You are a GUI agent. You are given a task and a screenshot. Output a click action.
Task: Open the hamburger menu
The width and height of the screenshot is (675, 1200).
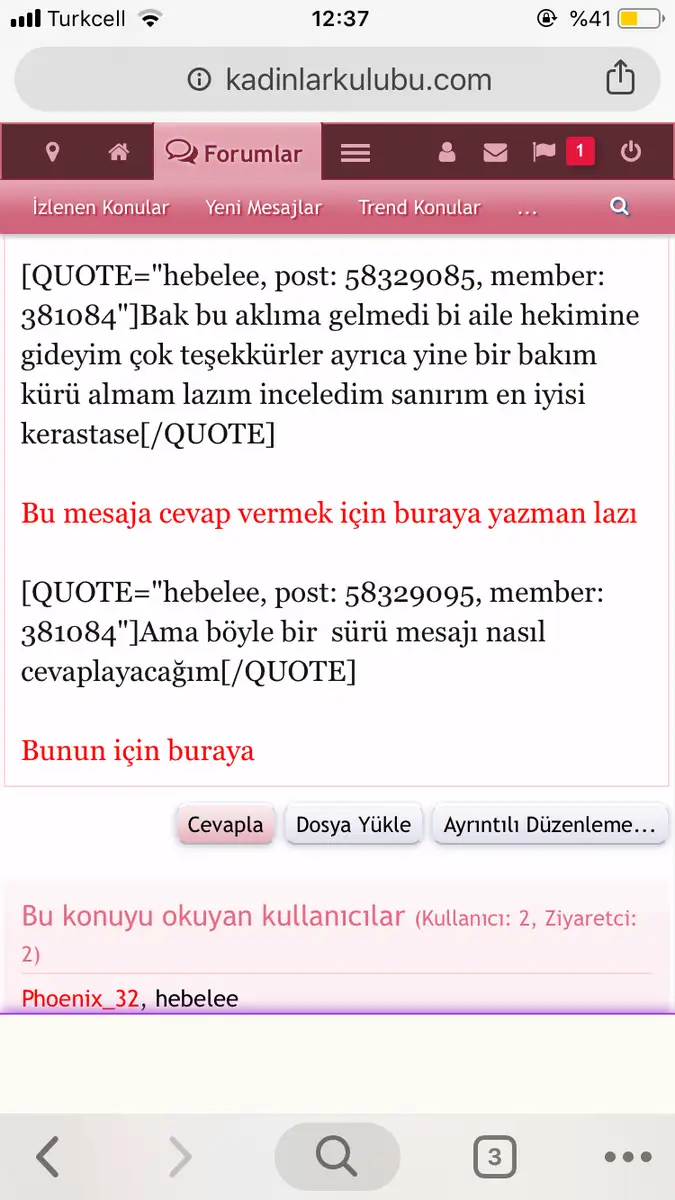coord(355,153)
